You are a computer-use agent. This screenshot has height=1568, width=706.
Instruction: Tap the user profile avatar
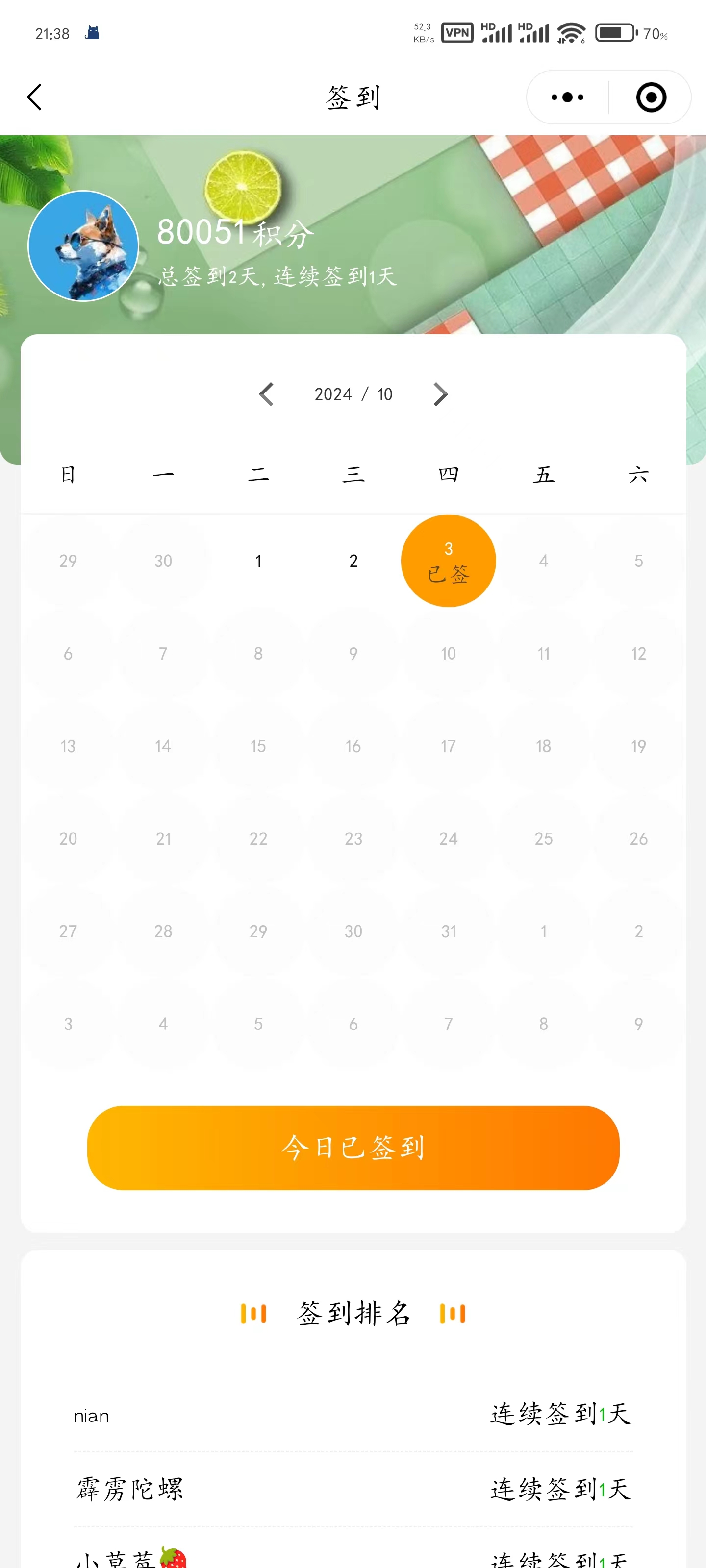pyautogui.click(x=83, y=246)
